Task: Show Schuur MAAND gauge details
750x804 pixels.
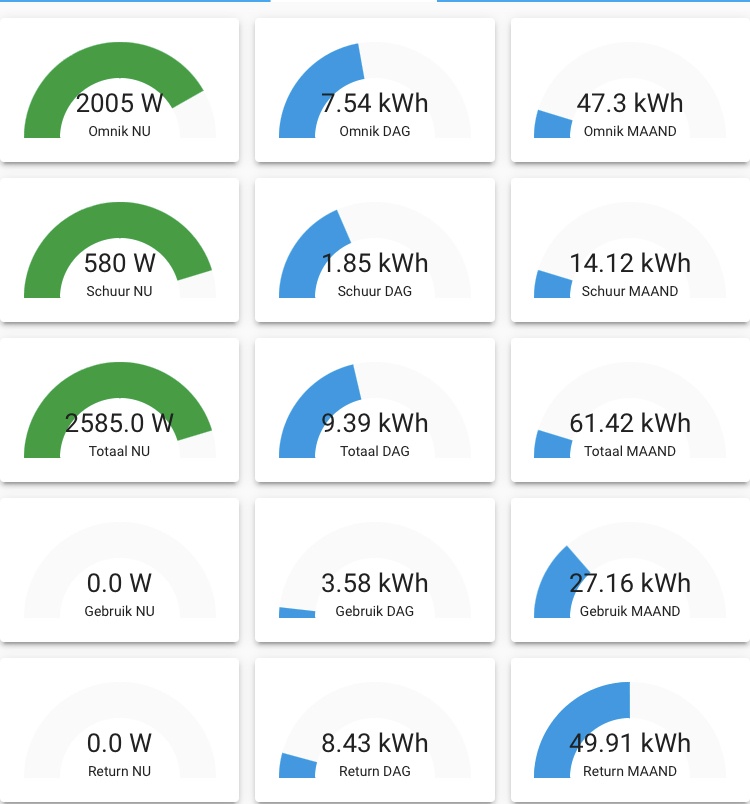Action: (x=630, y=250)
